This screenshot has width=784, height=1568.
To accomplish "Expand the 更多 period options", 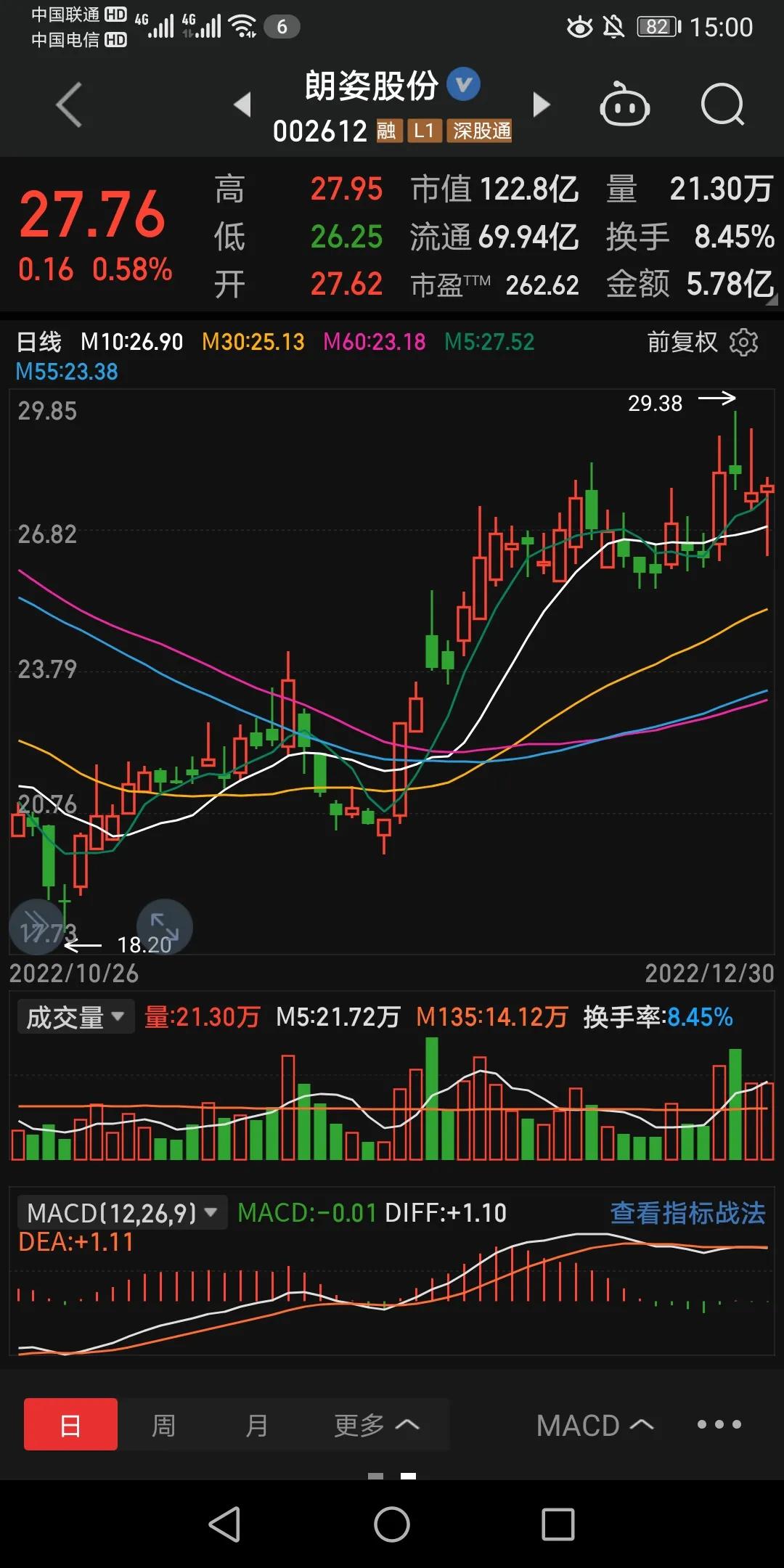I will 376,1425.
